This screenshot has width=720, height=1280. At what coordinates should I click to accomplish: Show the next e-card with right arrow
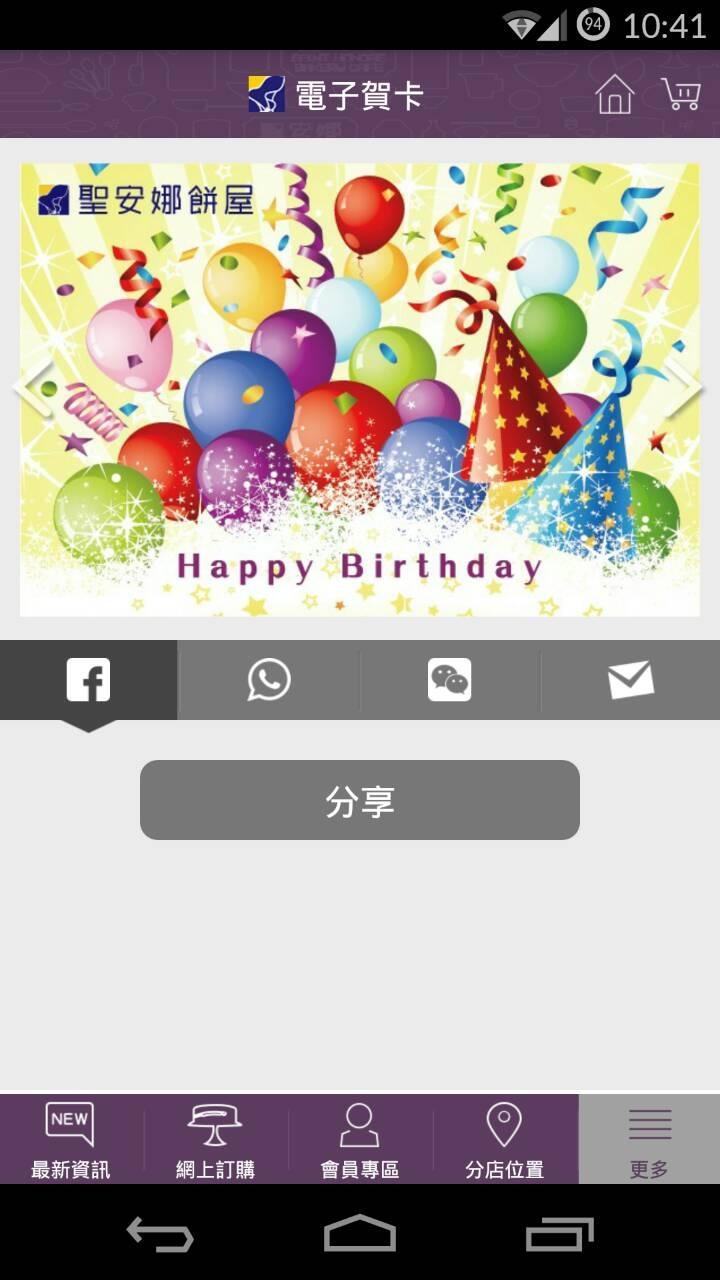(x=685, y=388)
